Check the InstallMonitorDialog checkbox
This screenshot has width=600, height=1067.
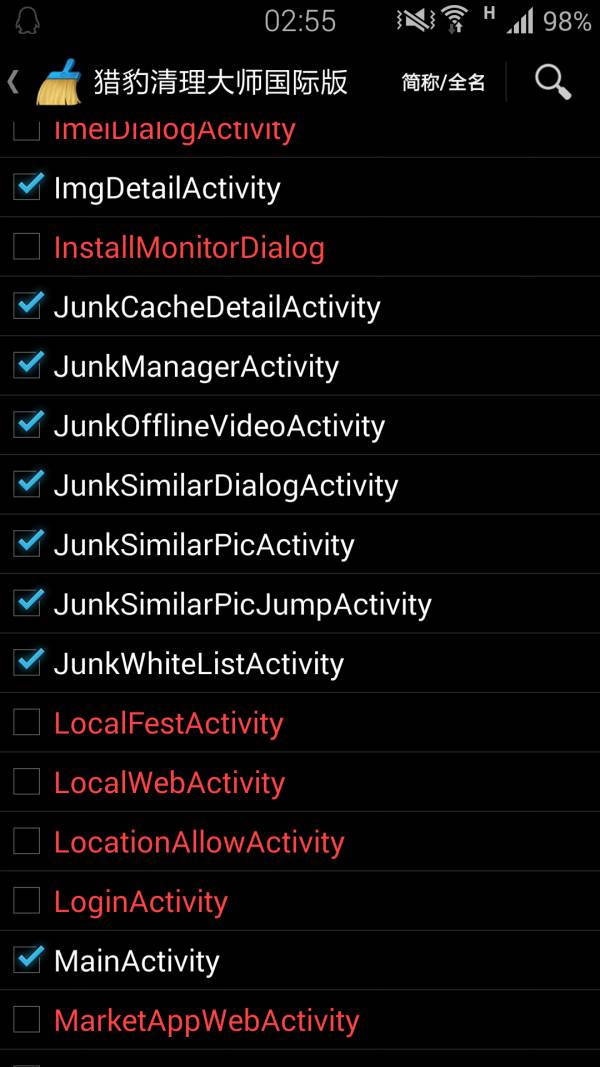[27, 247]
